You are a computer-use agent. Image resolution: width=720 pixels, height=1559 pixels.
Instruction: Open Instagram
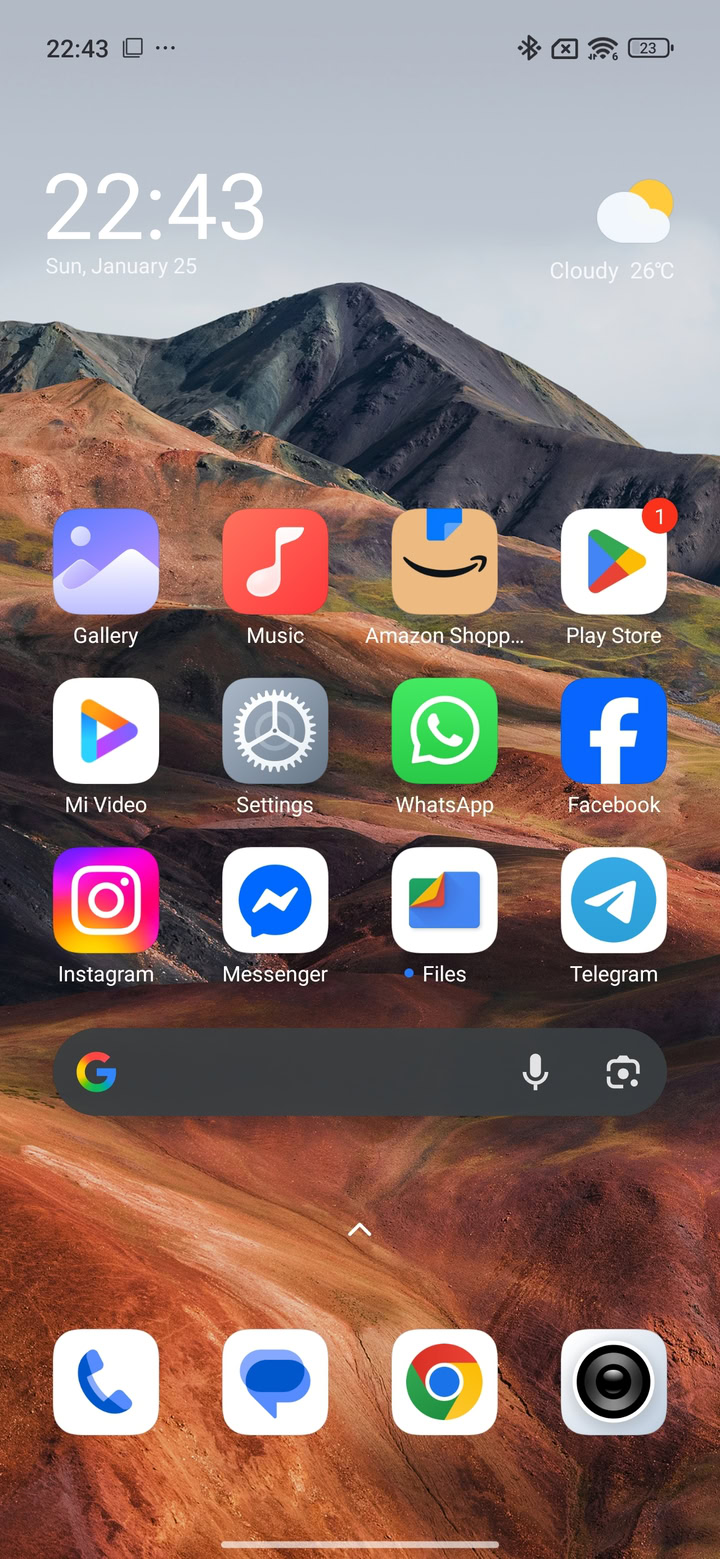click(106, 900)
